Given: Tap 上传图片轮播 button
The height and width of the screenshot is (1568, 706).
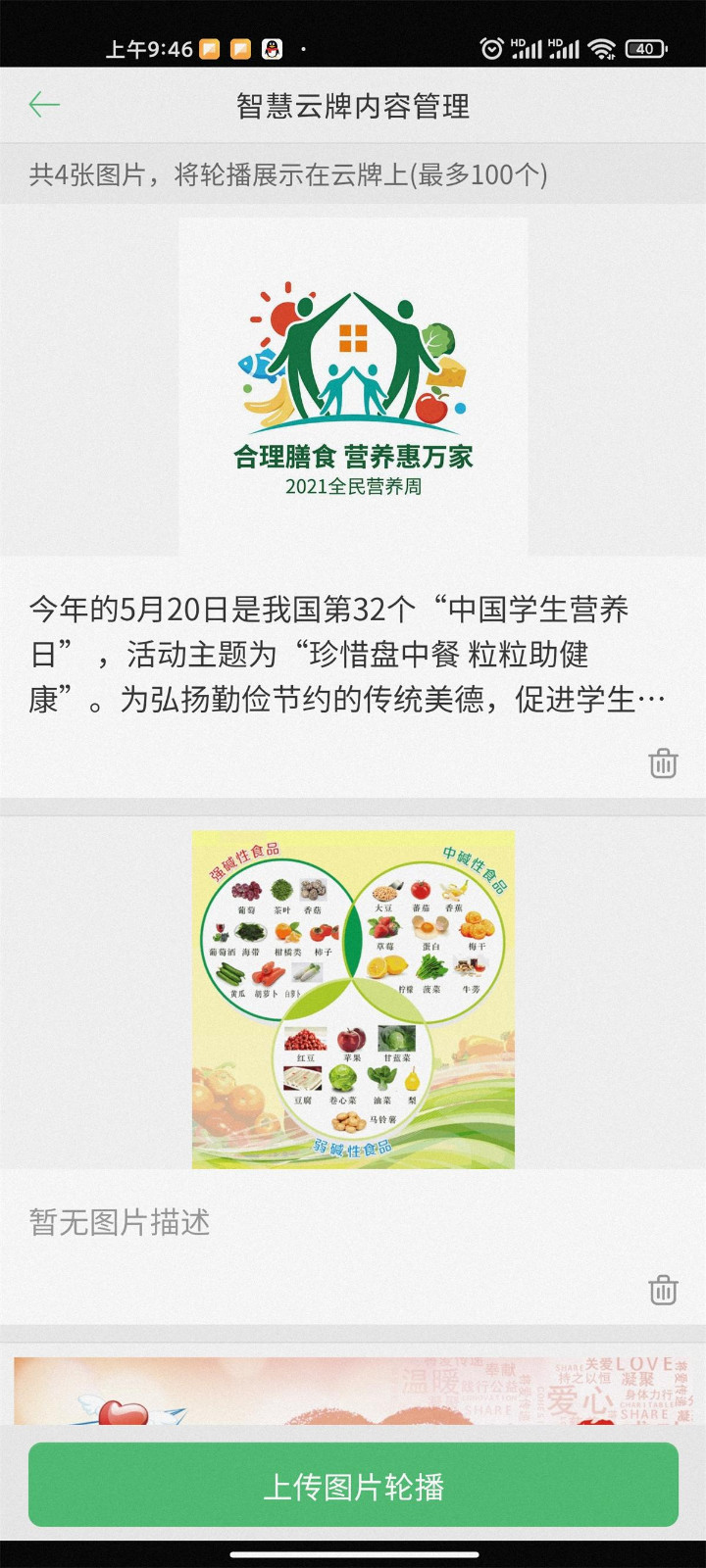Looking at the screenshot, I should click(353, 1486).
